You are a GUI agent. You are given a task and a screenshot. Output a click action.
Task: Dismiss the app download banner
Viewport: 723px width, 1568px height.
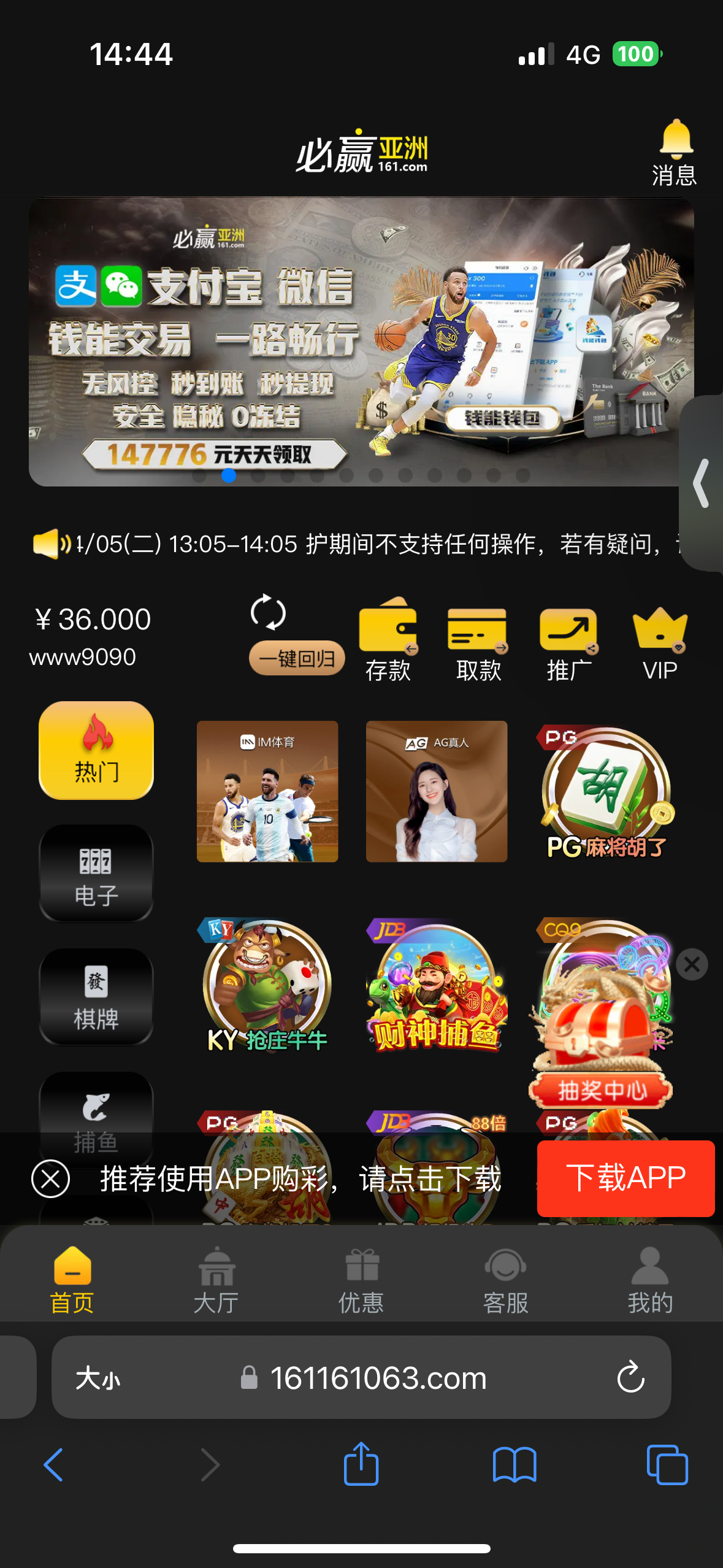[50, 1178]
